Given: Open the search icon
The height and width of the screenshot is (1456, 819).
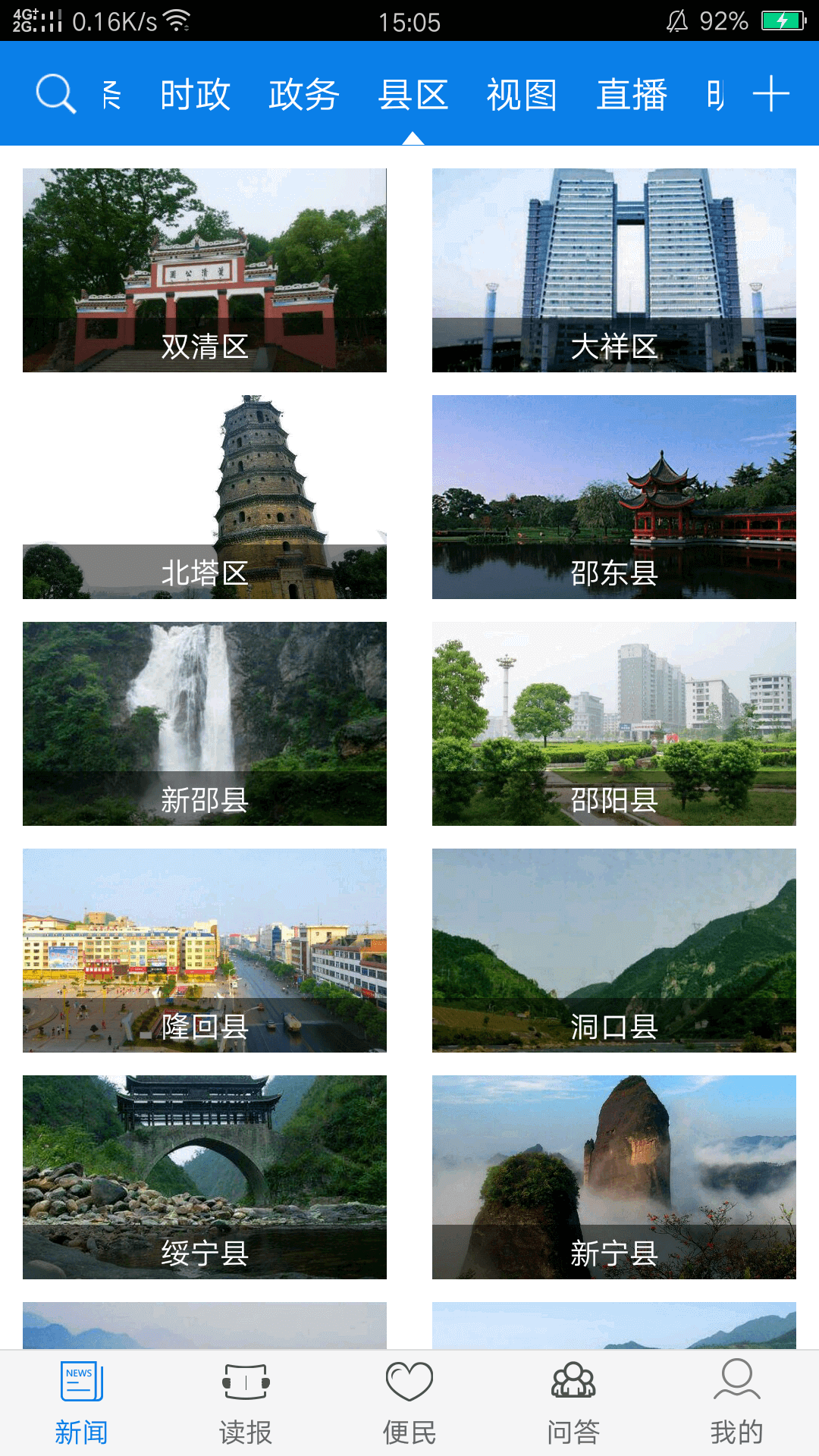Looking at the screenshot, I should click(x=55, y=94).
